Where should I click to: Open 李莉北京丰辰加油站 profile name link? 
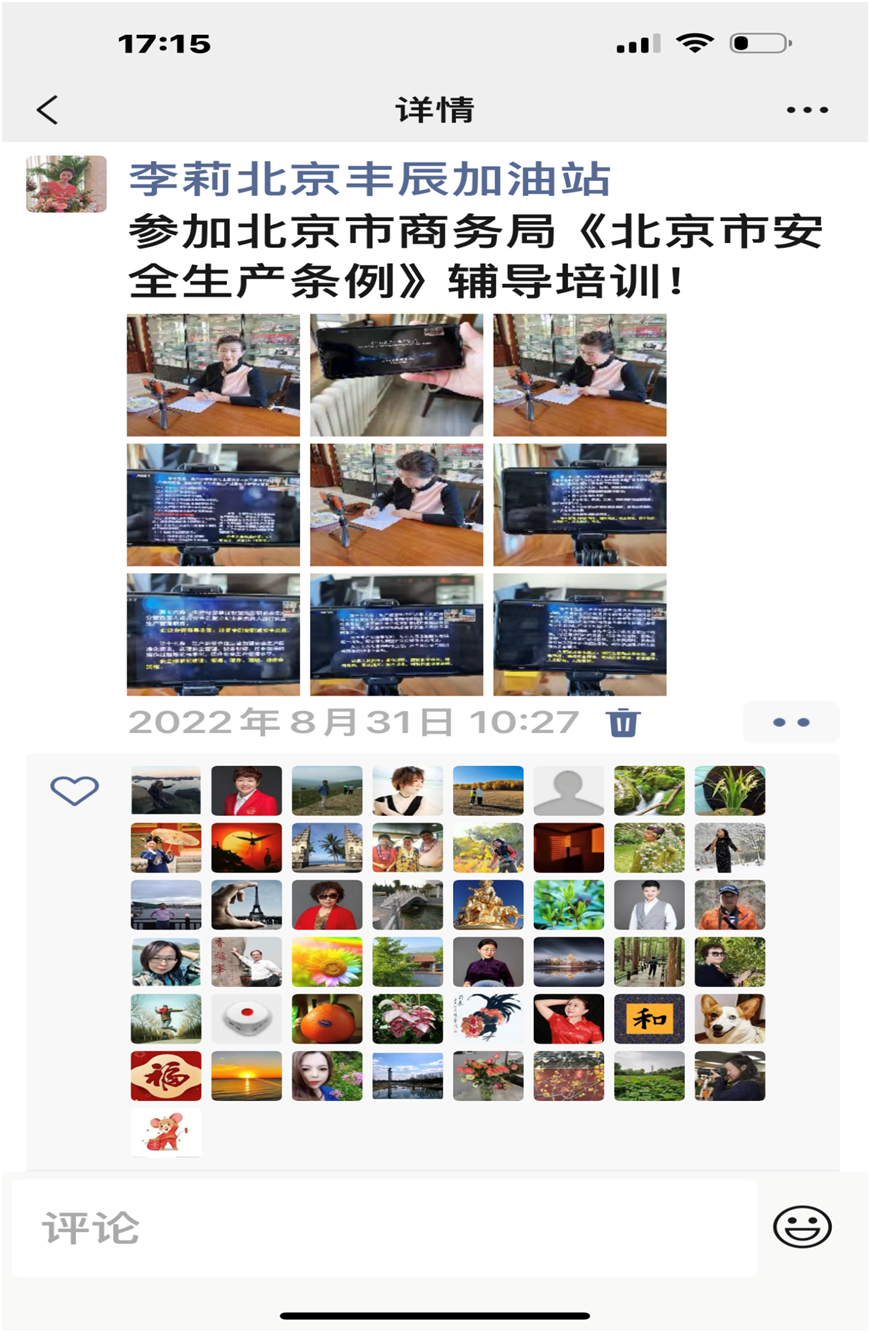point(369,180)
